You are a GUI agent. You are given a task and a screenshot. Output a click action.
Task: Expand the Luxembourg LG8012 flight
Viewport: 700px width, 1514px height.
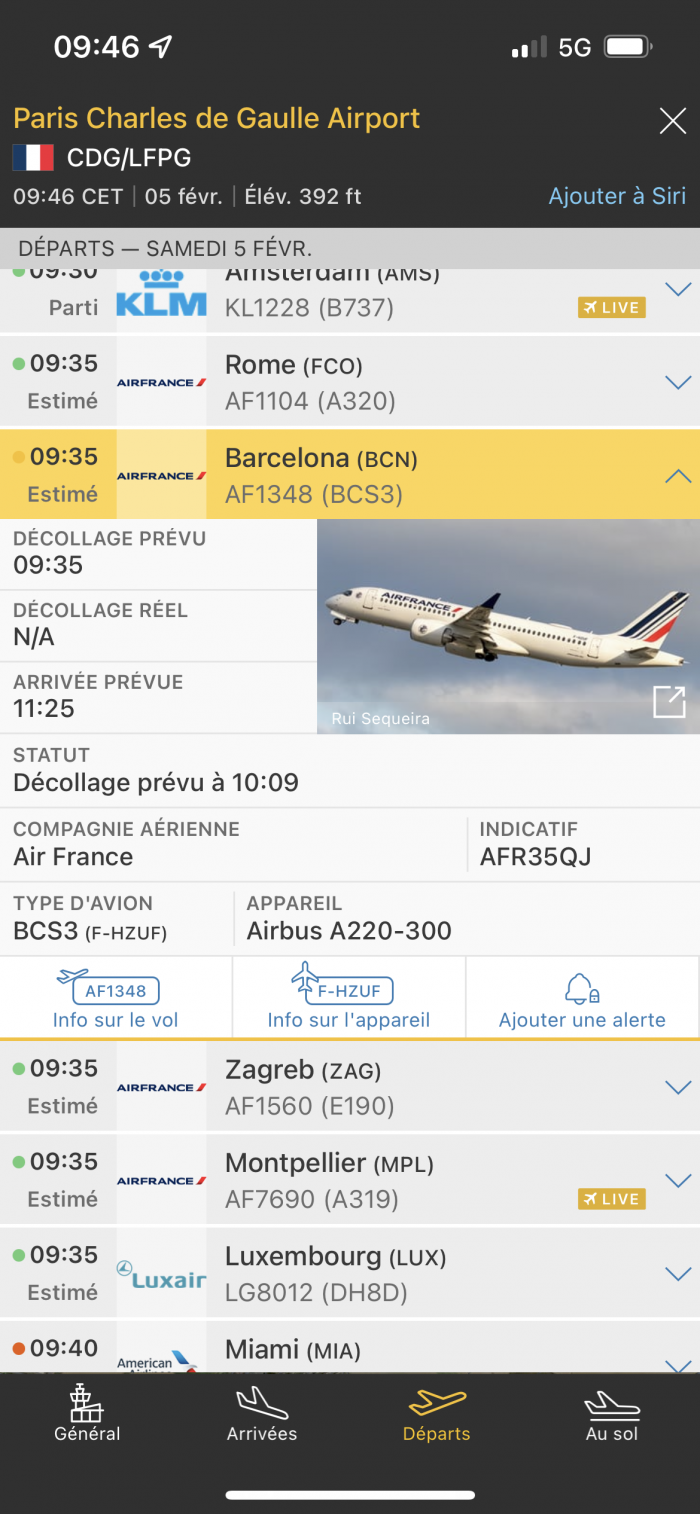(x=678, y=1273)
